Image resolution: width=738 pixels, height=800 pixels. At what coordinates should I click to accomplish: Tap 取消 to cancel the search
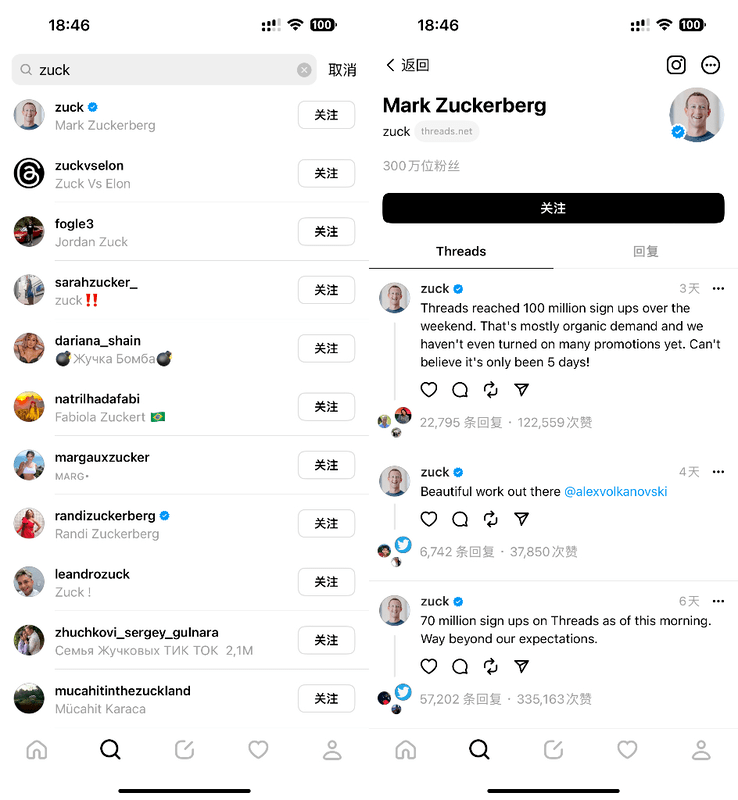pos(342,70)
